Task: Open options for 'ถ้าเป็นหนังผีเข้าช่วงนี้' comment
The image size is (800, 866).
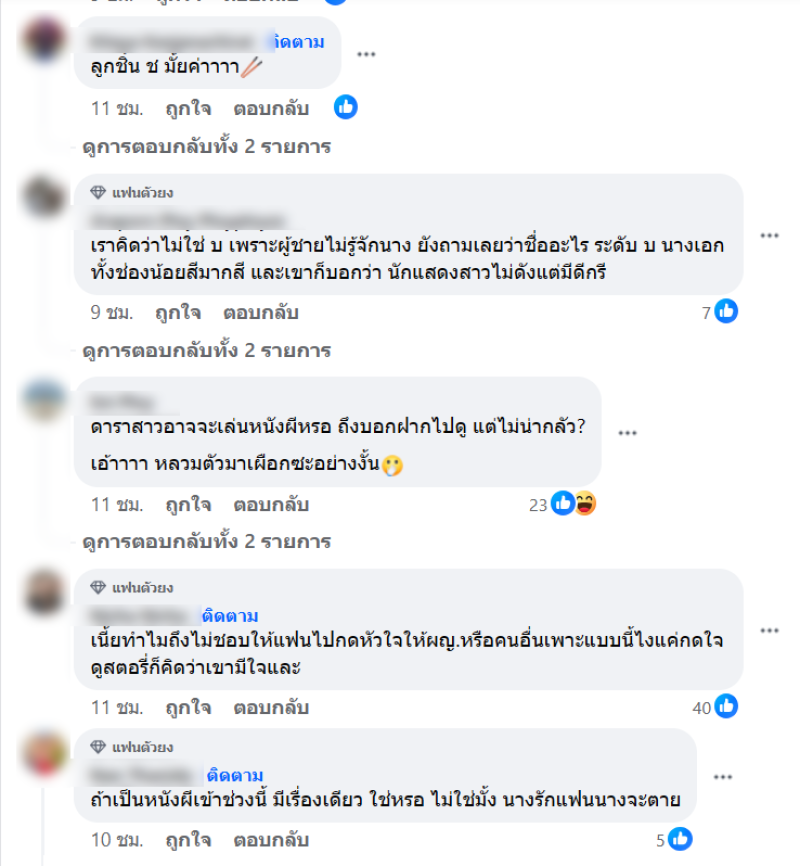Action: (721, 777)
